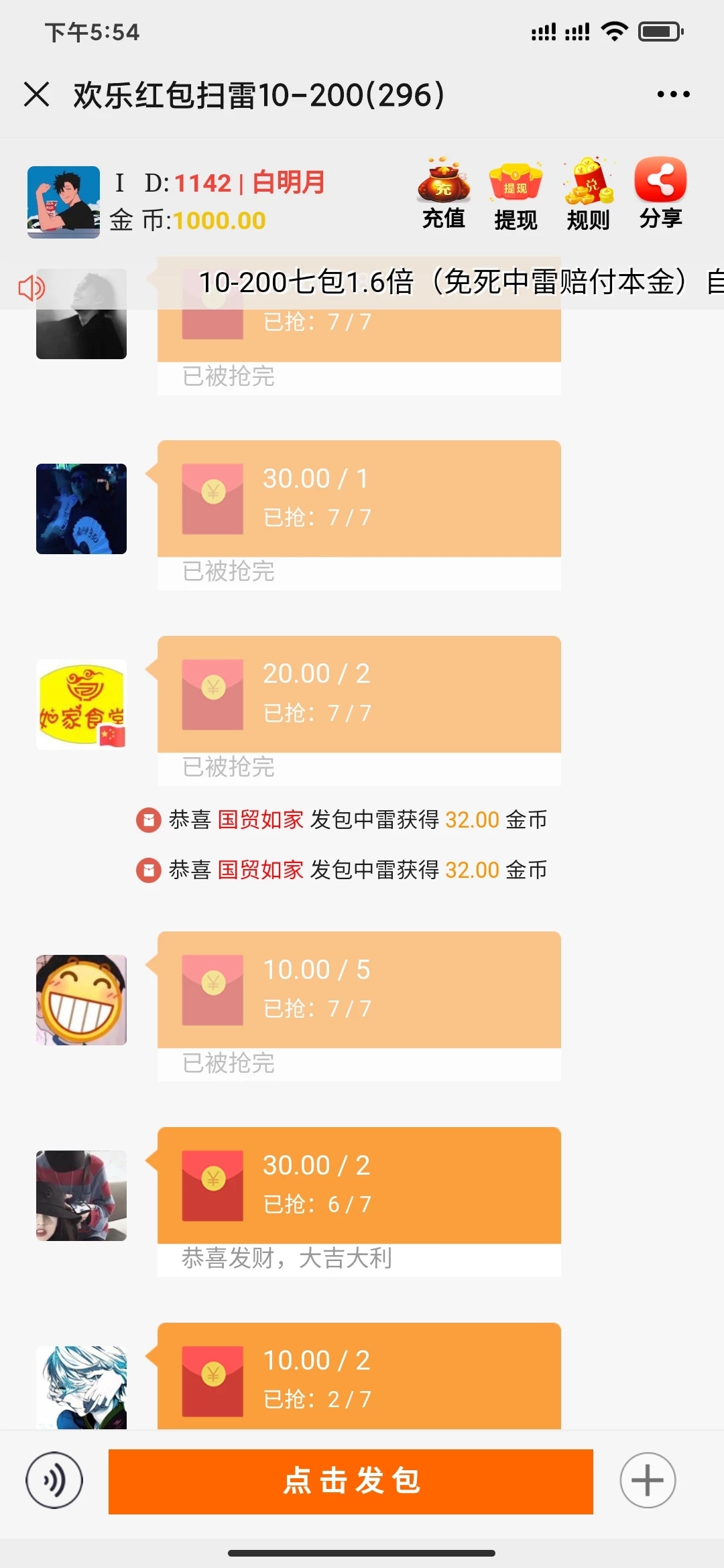Open the smiley face sender avatar
Screen dimensions: 724x1568
81,1000
